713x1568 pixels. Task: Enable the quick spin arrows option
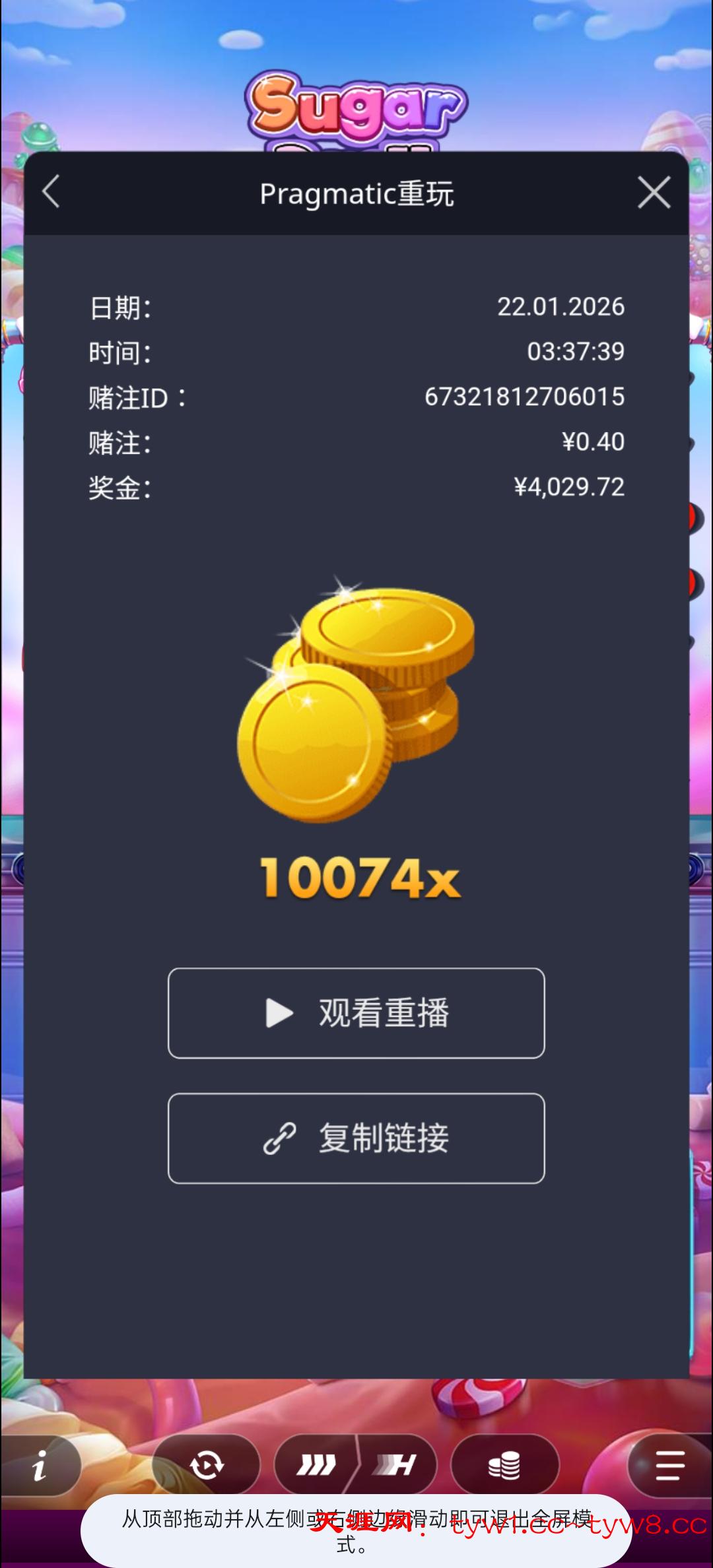point(316,1466)
